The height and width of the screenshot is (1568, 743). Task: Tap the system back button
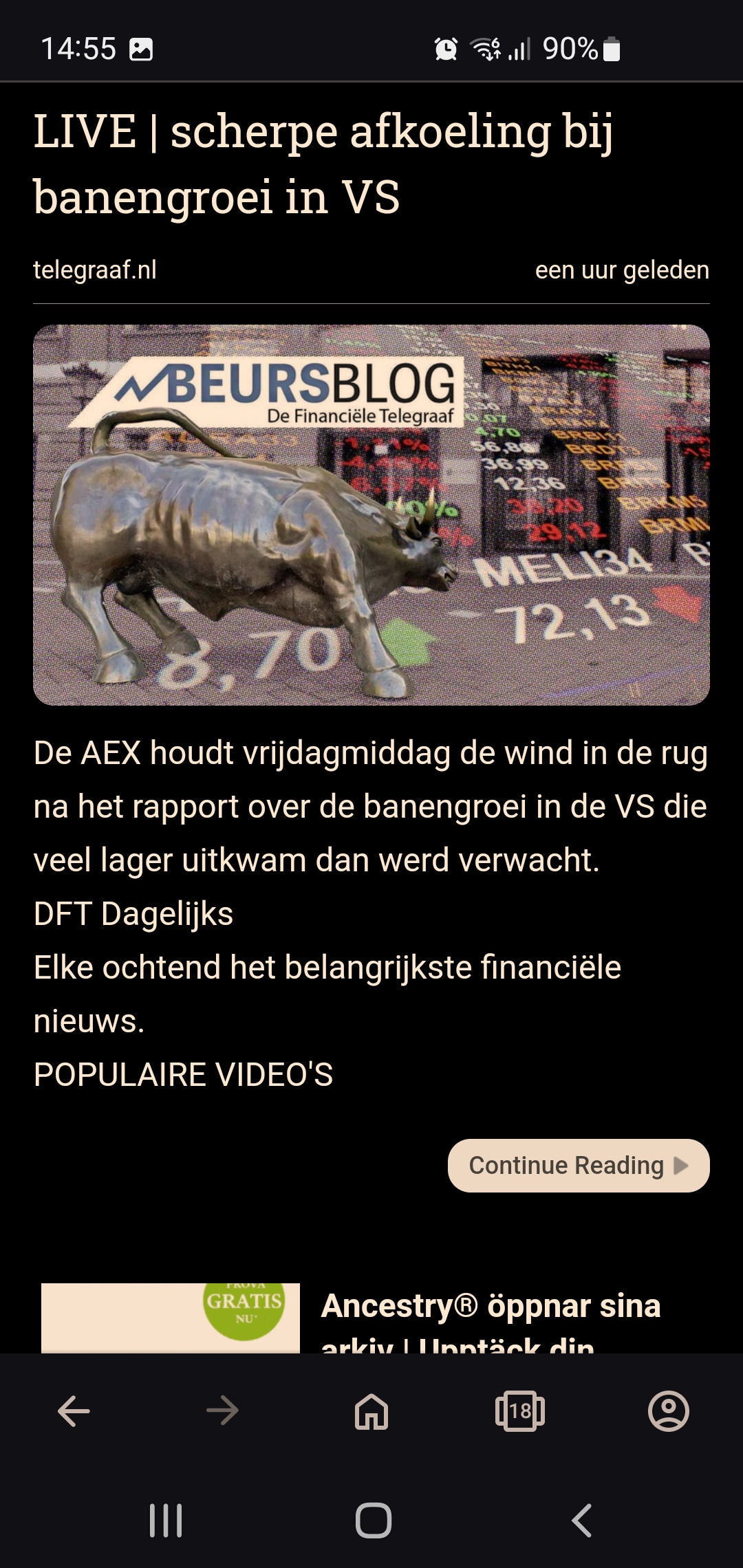pyautogui.click(x=582, y=1521)
